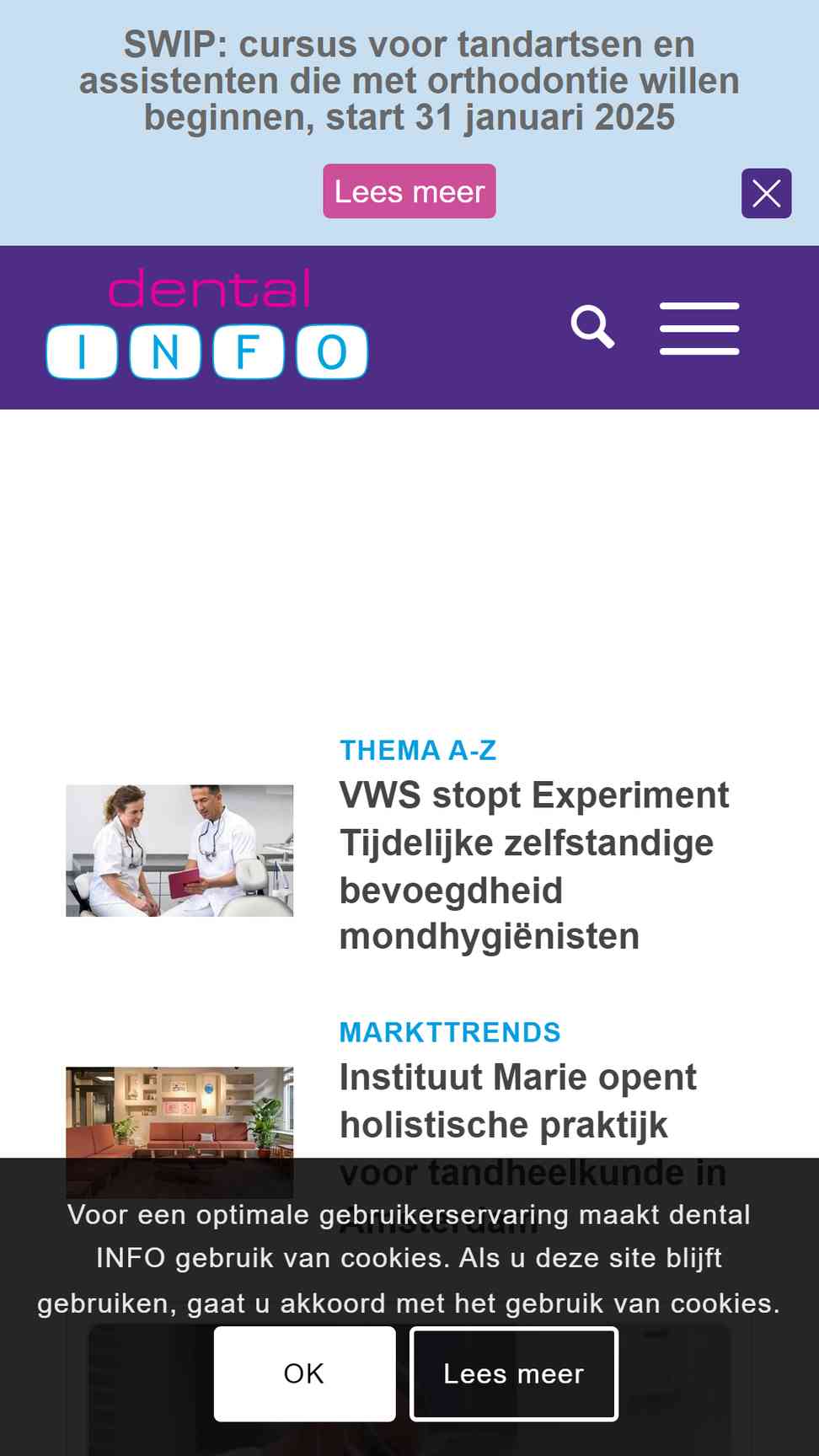Viewport: 819px width, 1456px height.
Task: Go to the dental INFO homepage logo
Action: [207, 324]
